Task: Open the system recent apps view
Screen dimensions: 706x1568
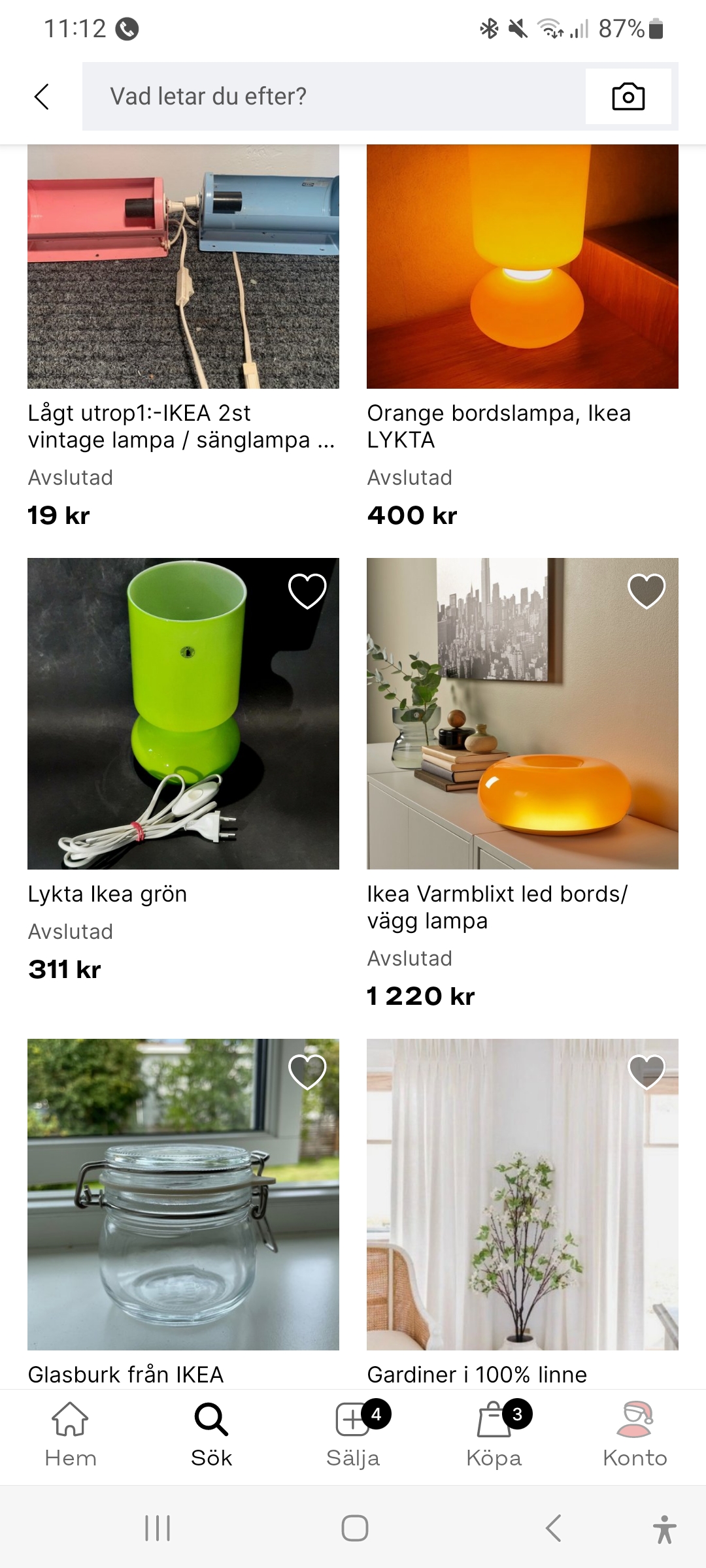Action: (158, 1528)
